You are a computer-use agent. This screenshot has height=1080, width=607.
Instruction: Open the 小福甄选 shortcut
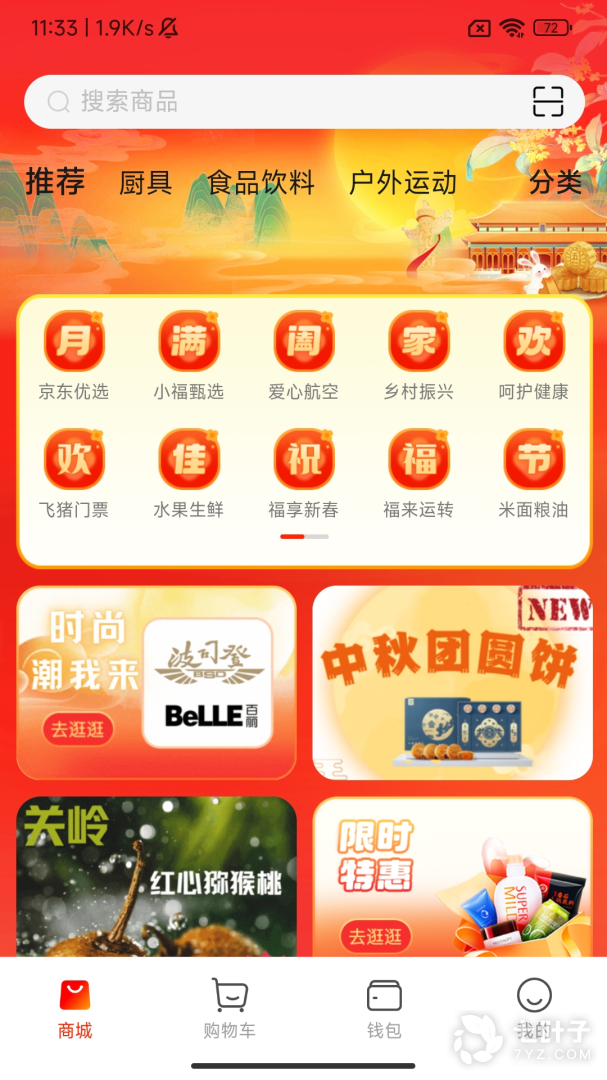pos(189,355)
